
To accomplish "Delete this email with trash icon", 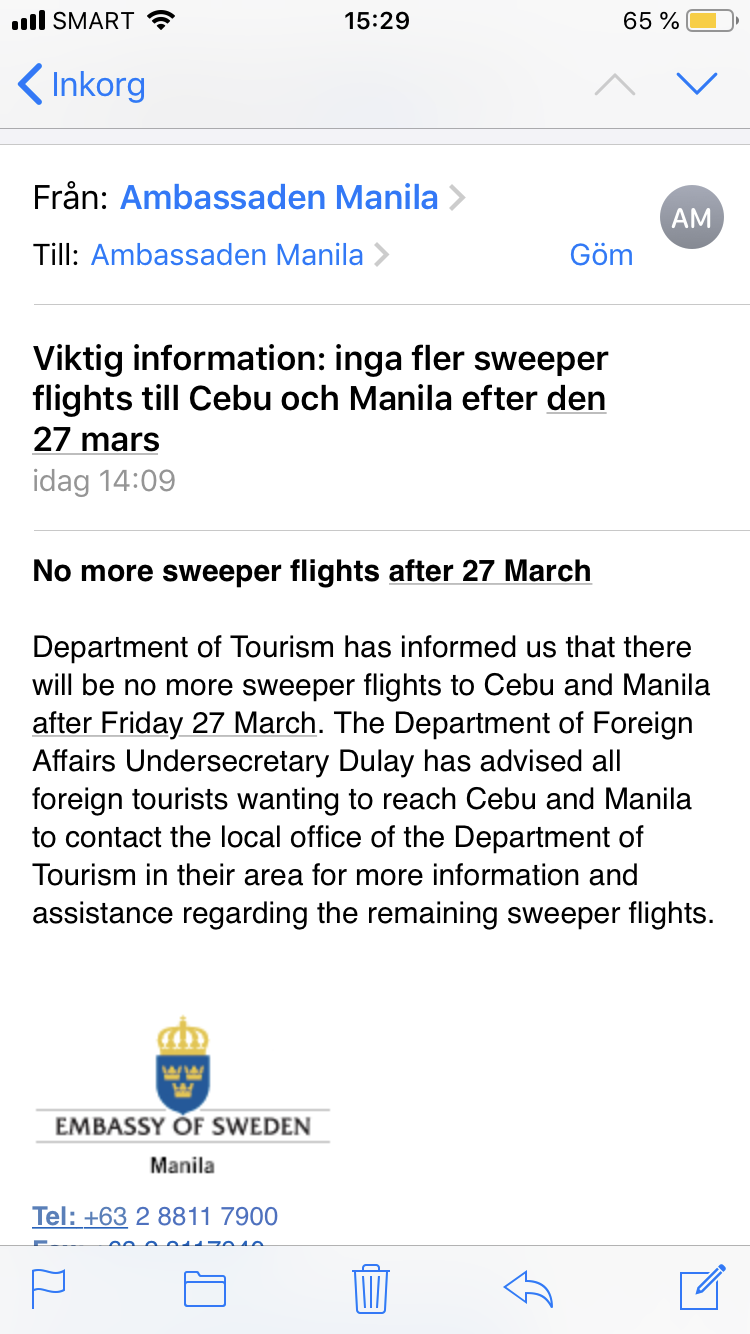I will [x=371, y=1288].
